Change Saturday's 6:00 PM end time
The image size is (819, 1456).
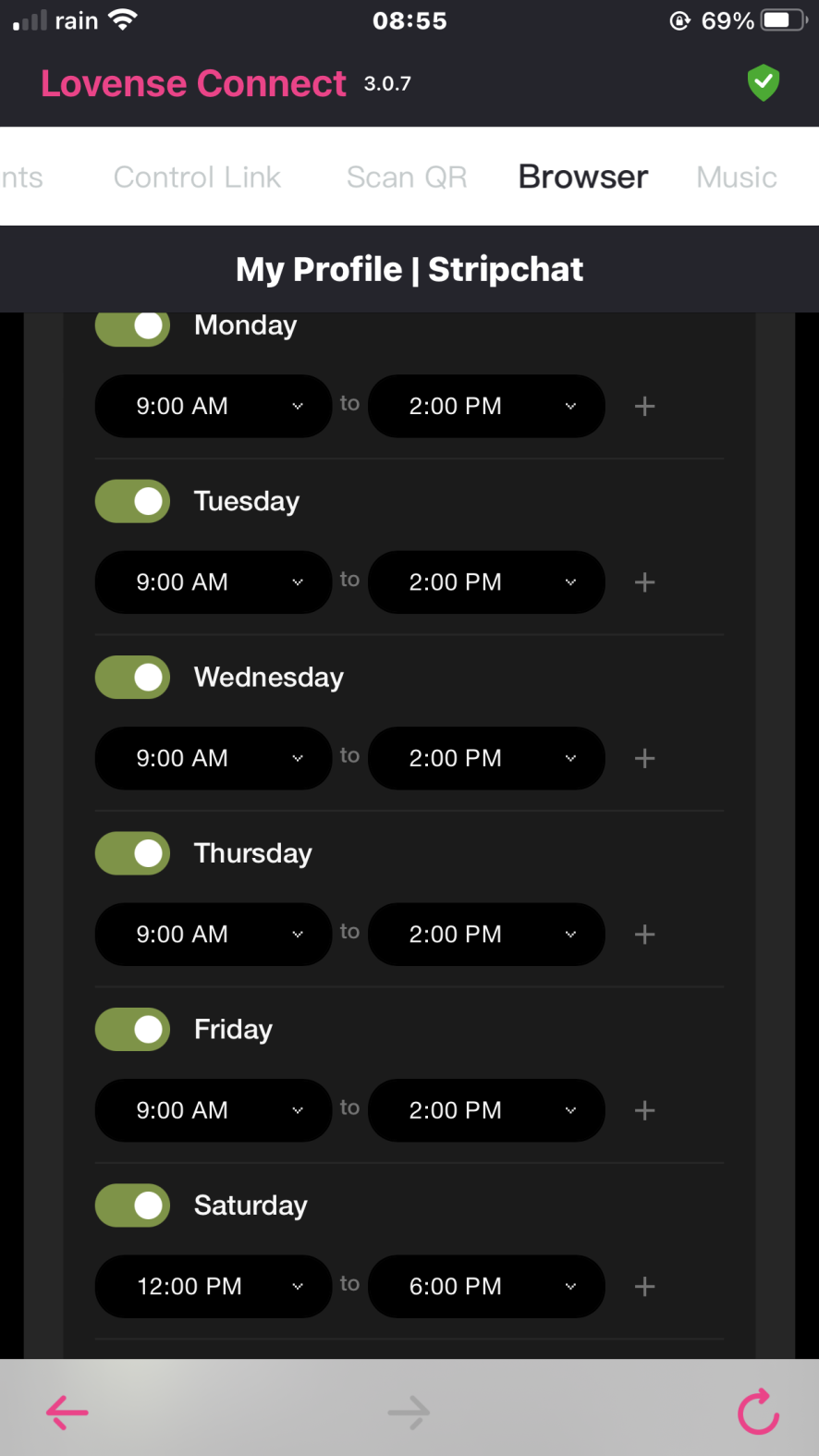486,1287
